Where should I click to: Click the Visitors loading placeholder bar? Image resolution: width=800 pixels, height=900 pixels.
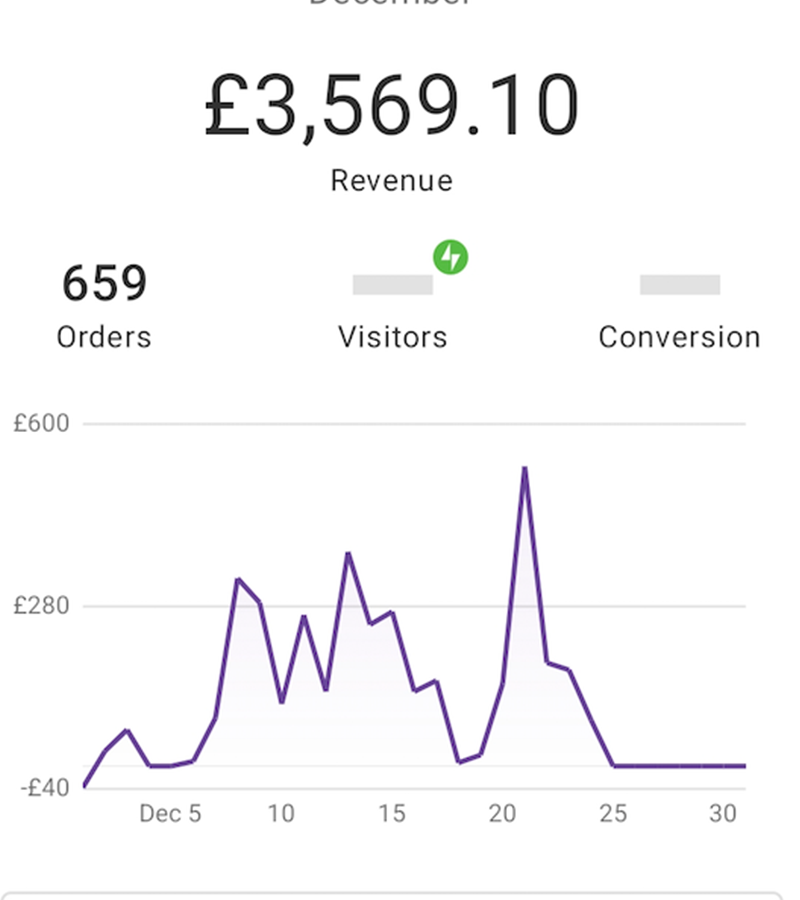coord(392,283)
